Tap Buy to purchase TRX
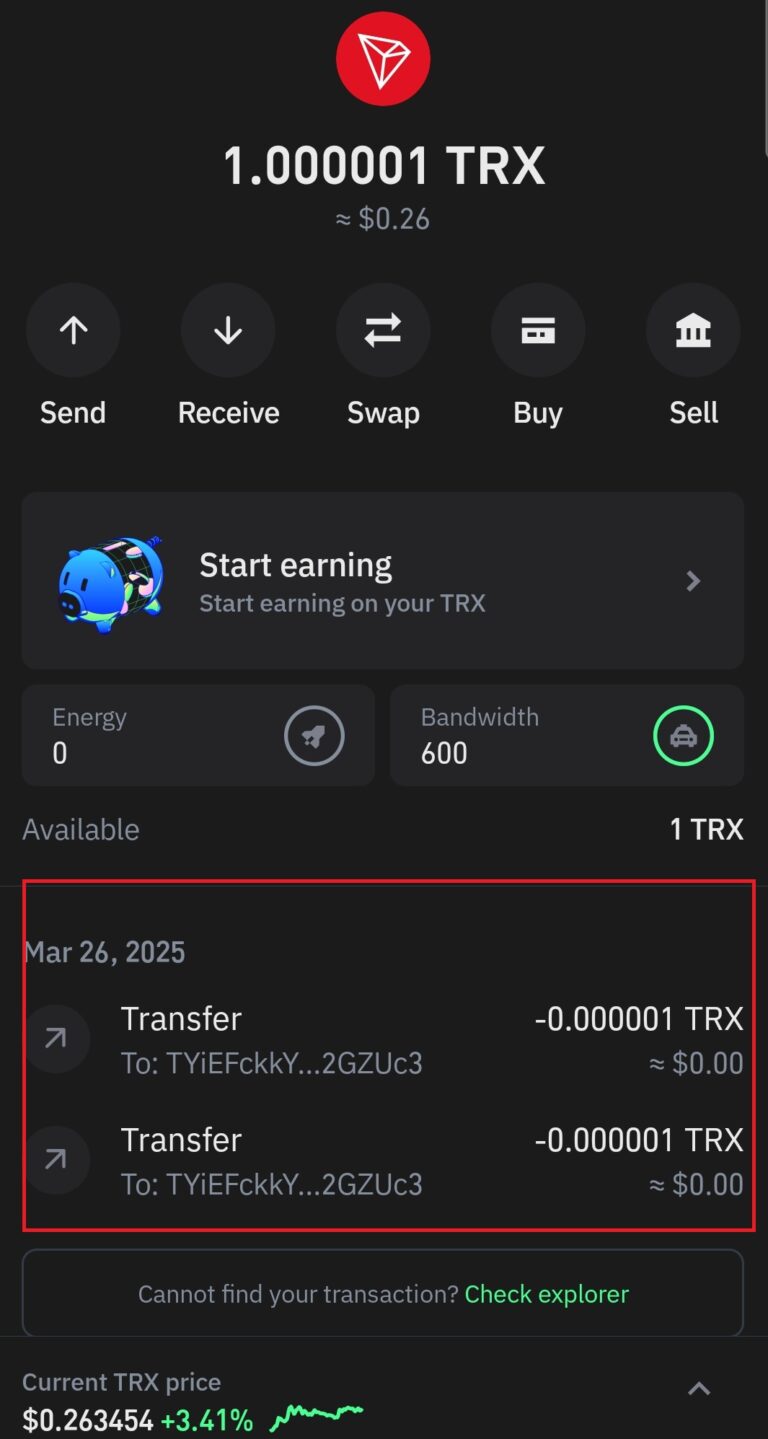The height and width of the screenshot is (1439, 768). click(x=538, y=331)
